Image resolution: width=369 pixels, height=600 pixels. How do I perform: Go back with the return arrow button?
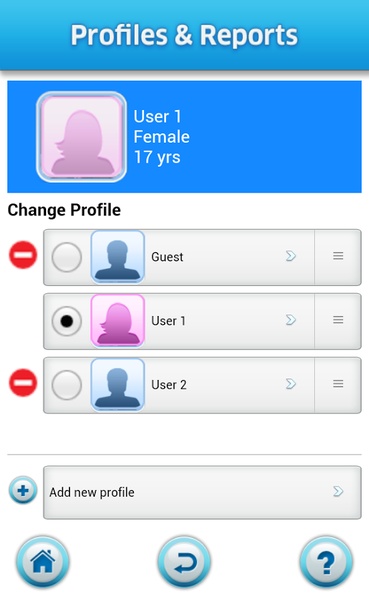[x=184, y=562]
